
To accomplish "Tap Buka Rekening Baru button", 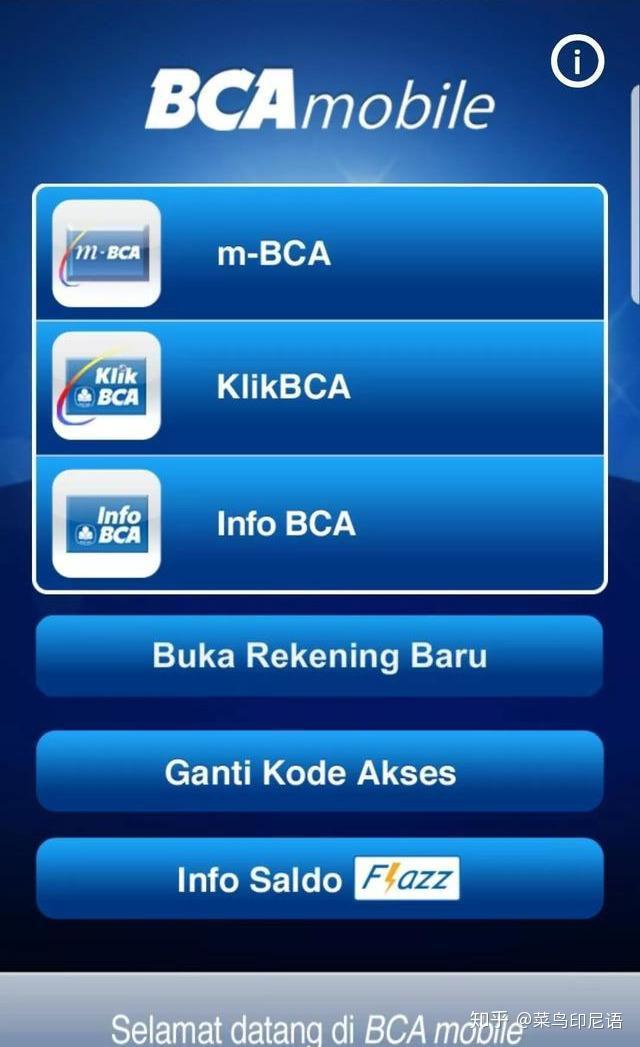I will pyautogui.click(x=320, y=656).
